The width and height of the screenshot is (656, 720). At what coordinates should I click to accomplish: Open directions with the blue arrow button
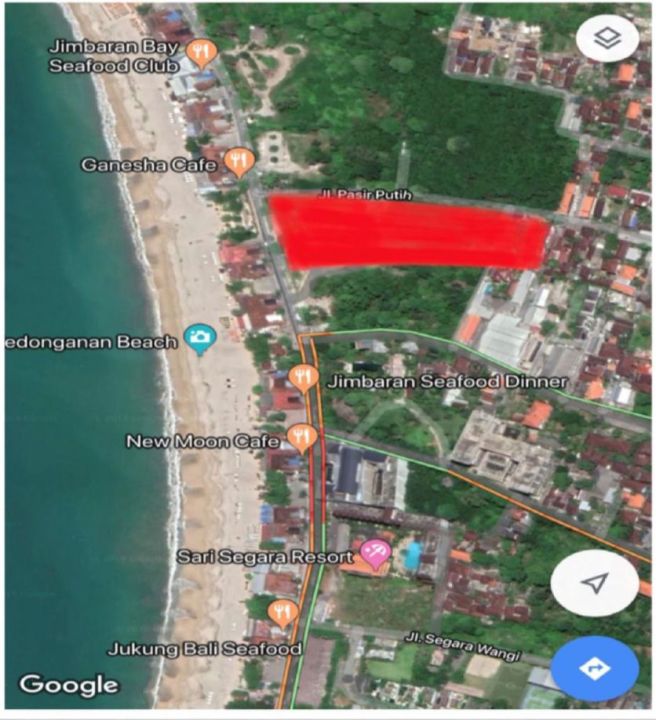point(595,669)
